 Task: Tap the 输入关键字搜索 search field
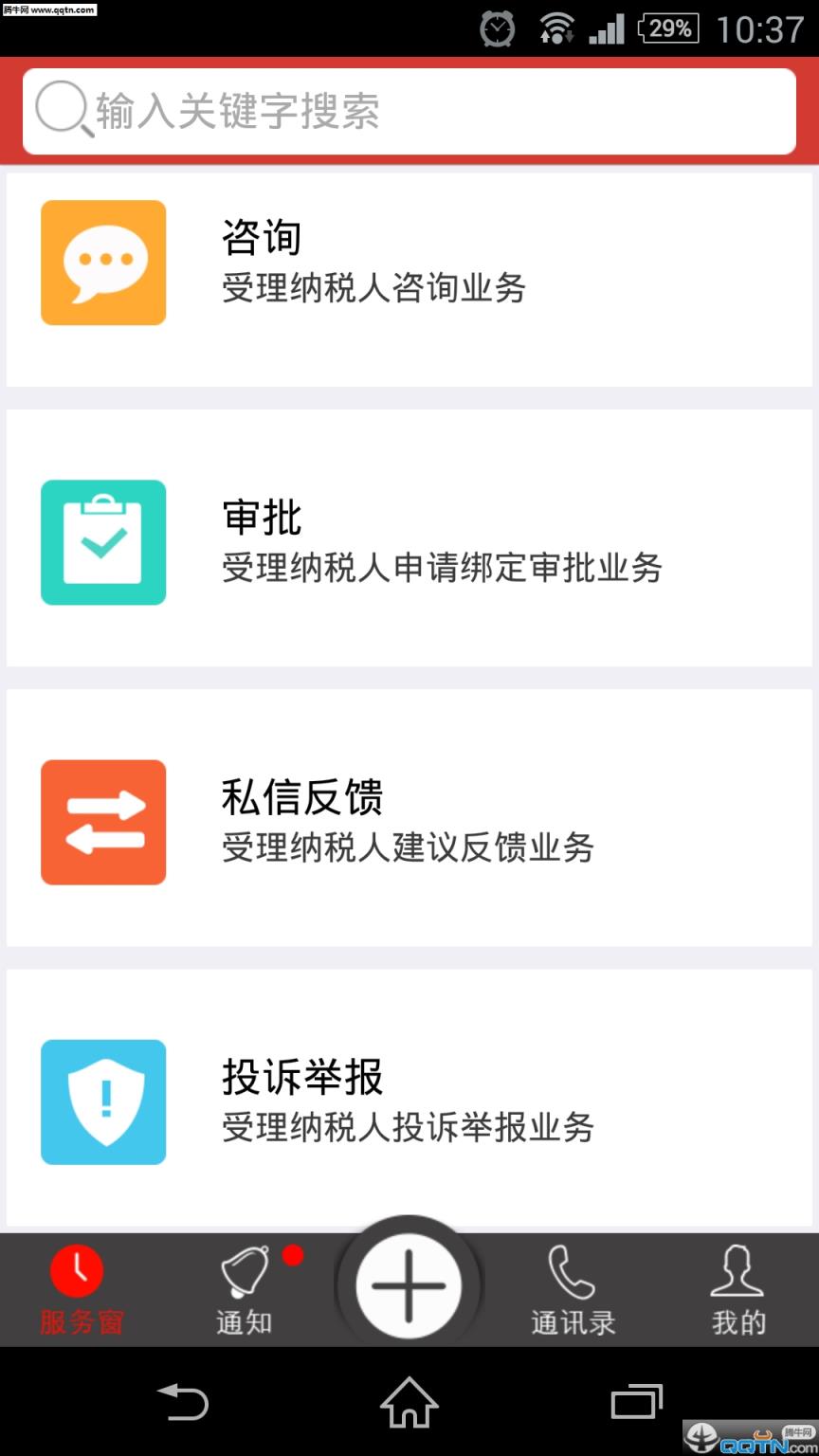(x=409, y=111)
